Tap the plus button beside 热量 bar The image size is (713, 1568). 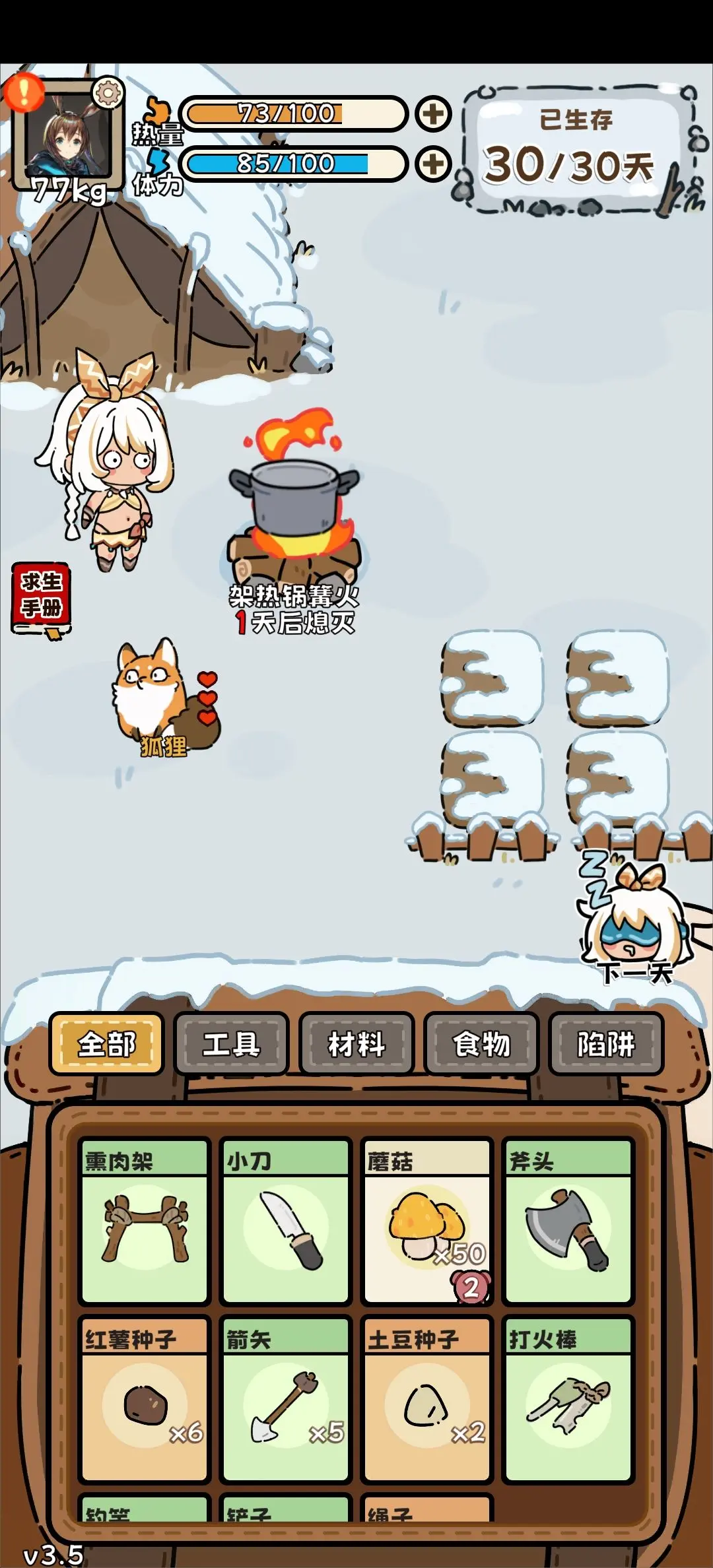point(433,114)
